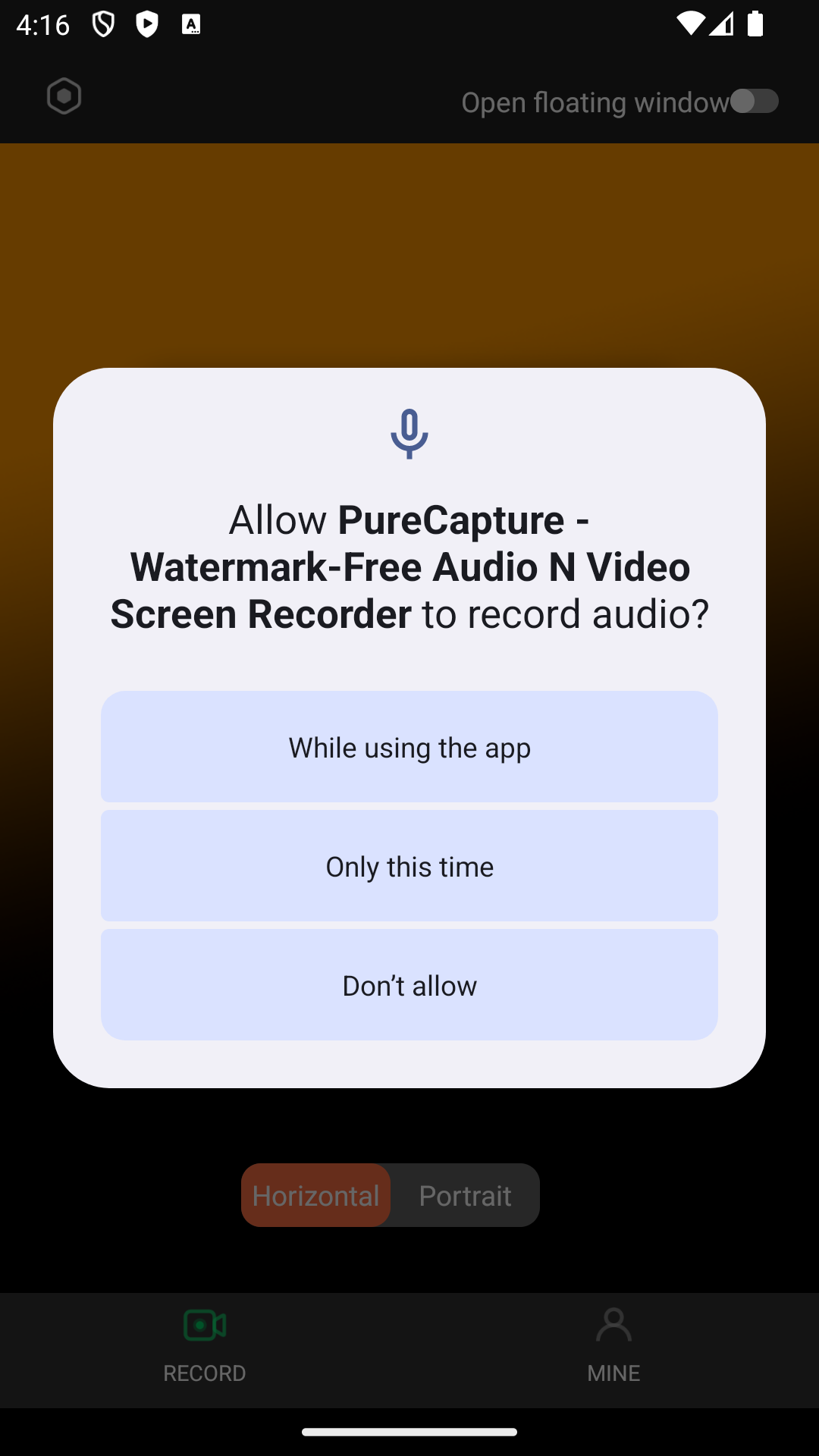819x1456 pixels.
Task: Select the video camera icon above RECORD
Action: [203, 1325]
